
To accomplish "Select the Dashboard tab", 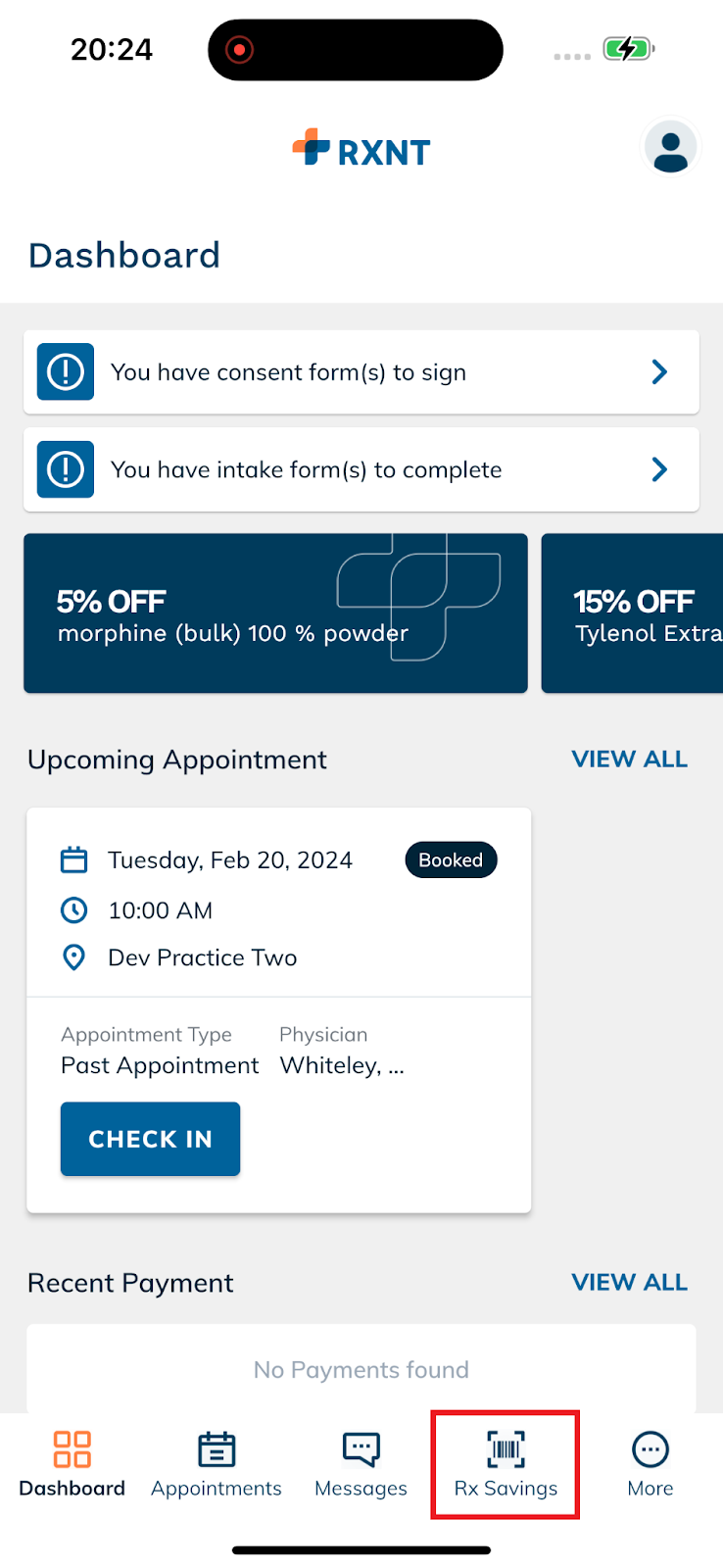I will click(72, 1465).
